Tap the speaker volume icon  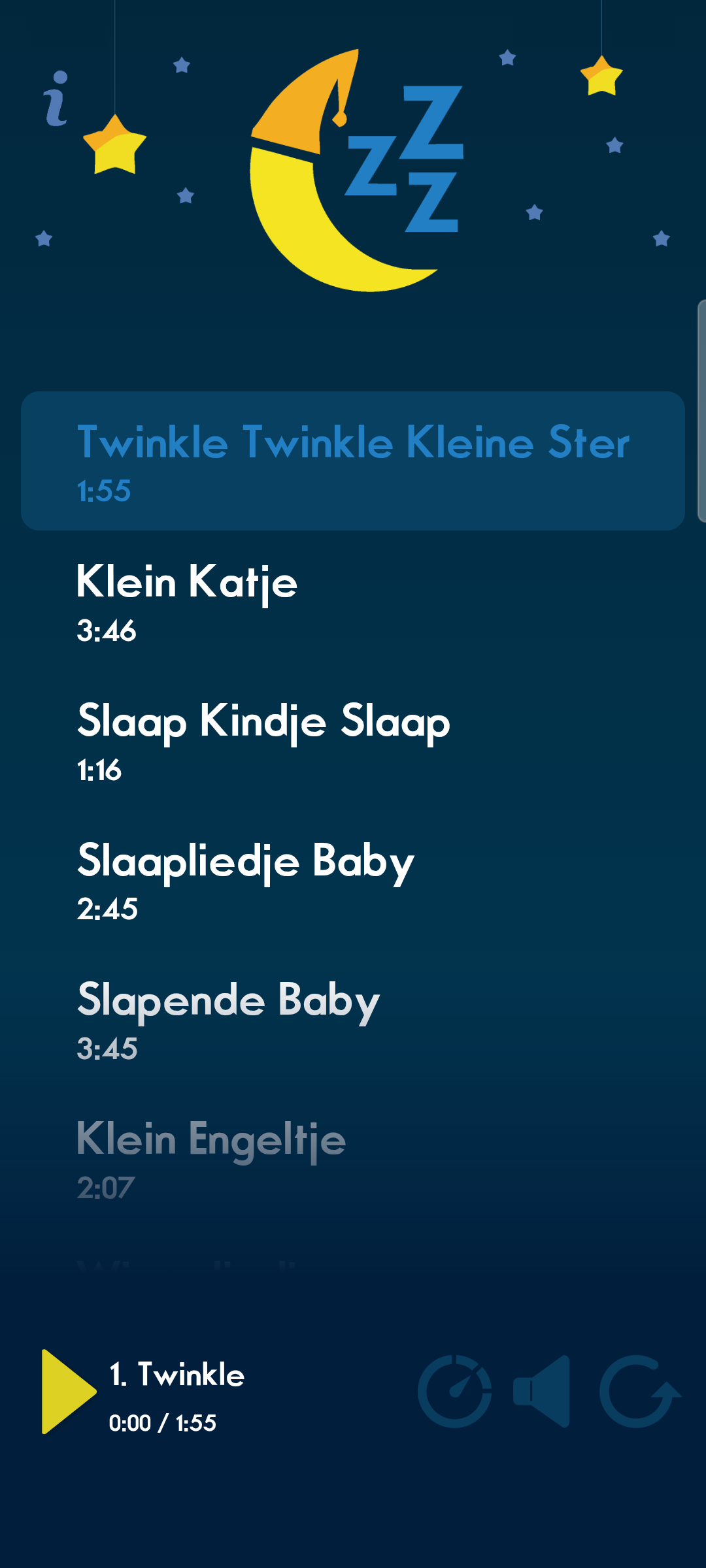[543, 1392]
